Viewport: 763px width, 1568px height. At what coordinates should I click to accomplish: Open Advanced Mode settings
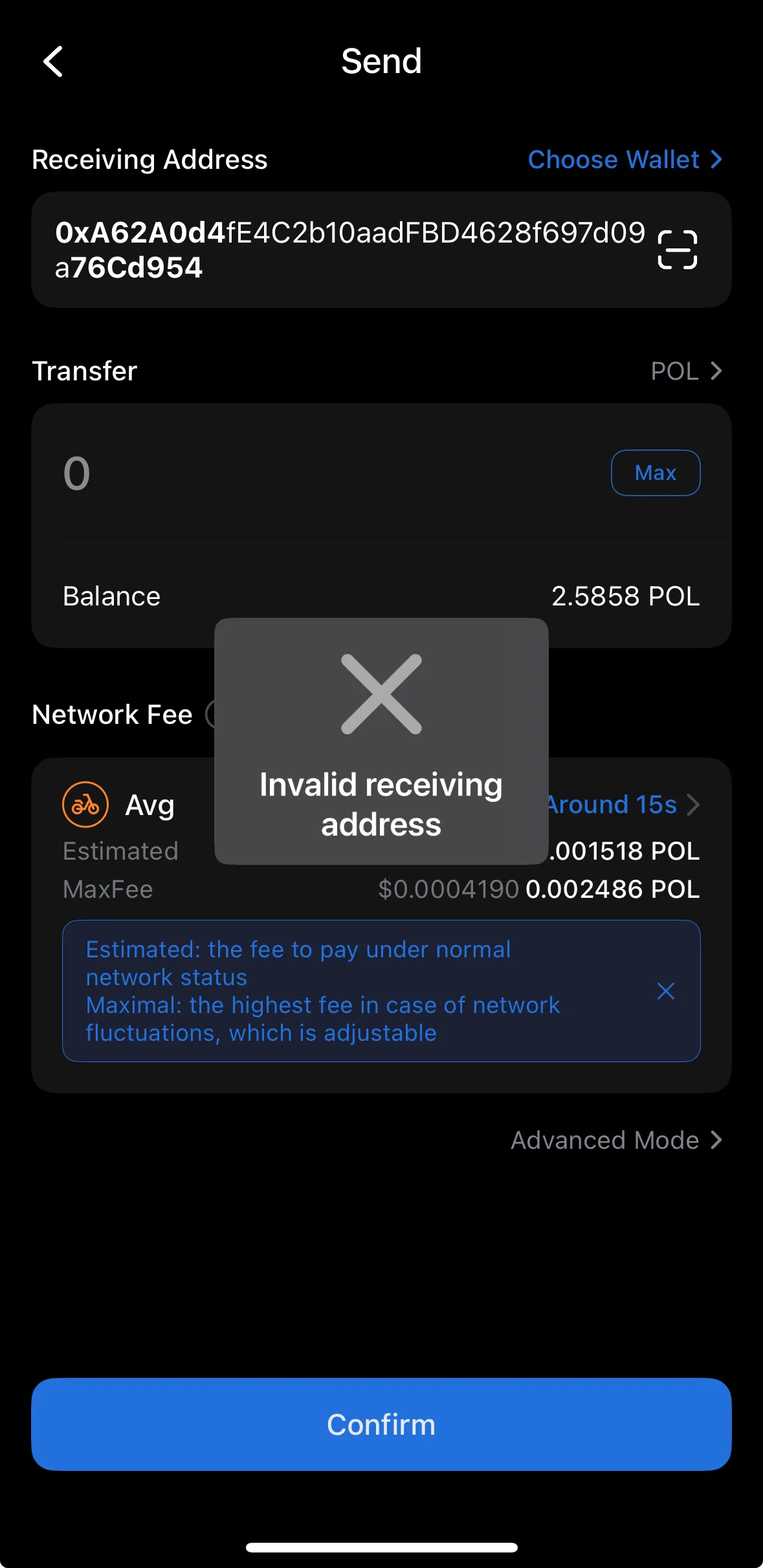pyautogui.click(x=615, y=1140)
